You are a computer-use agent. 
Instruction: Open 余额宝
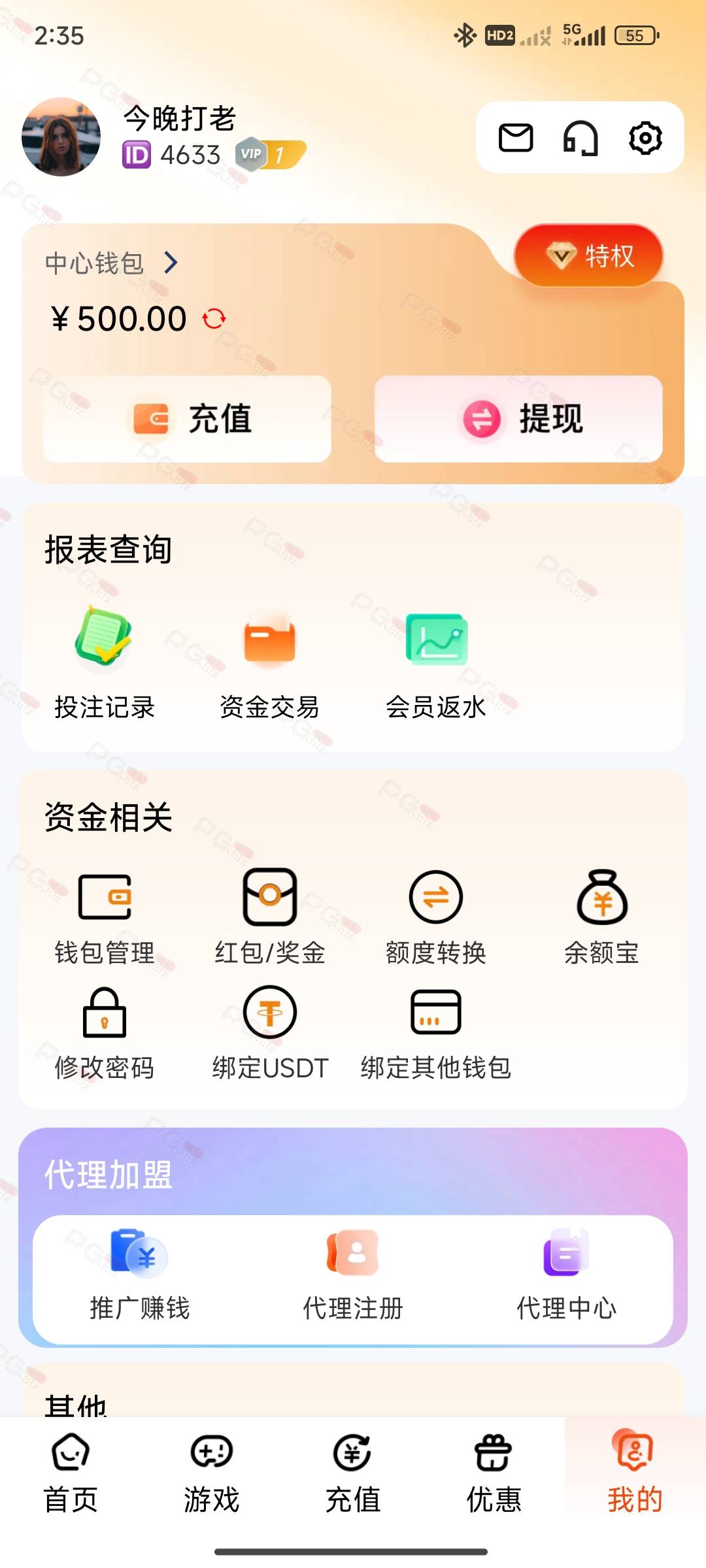tap(601, 917)
